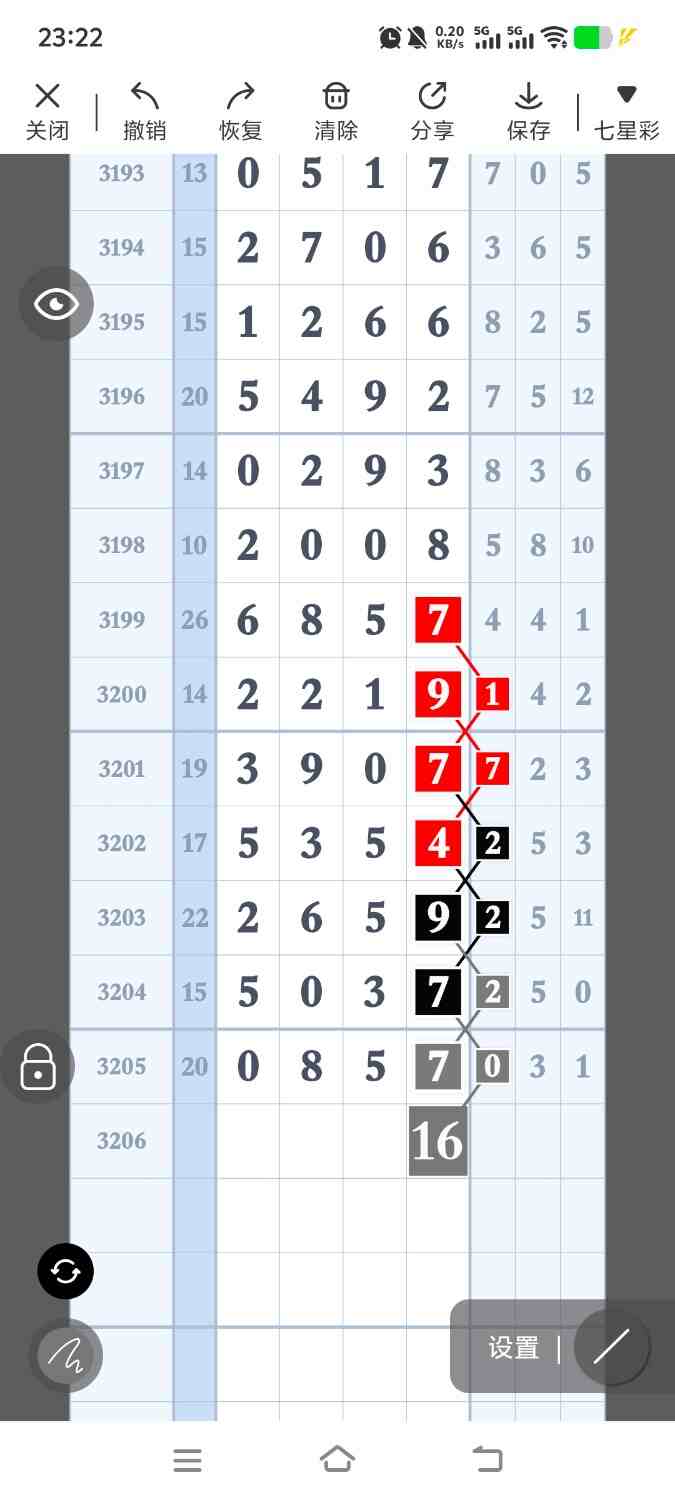Tap the lock icon
The image size is (675, 1500).
point(38,1067)
